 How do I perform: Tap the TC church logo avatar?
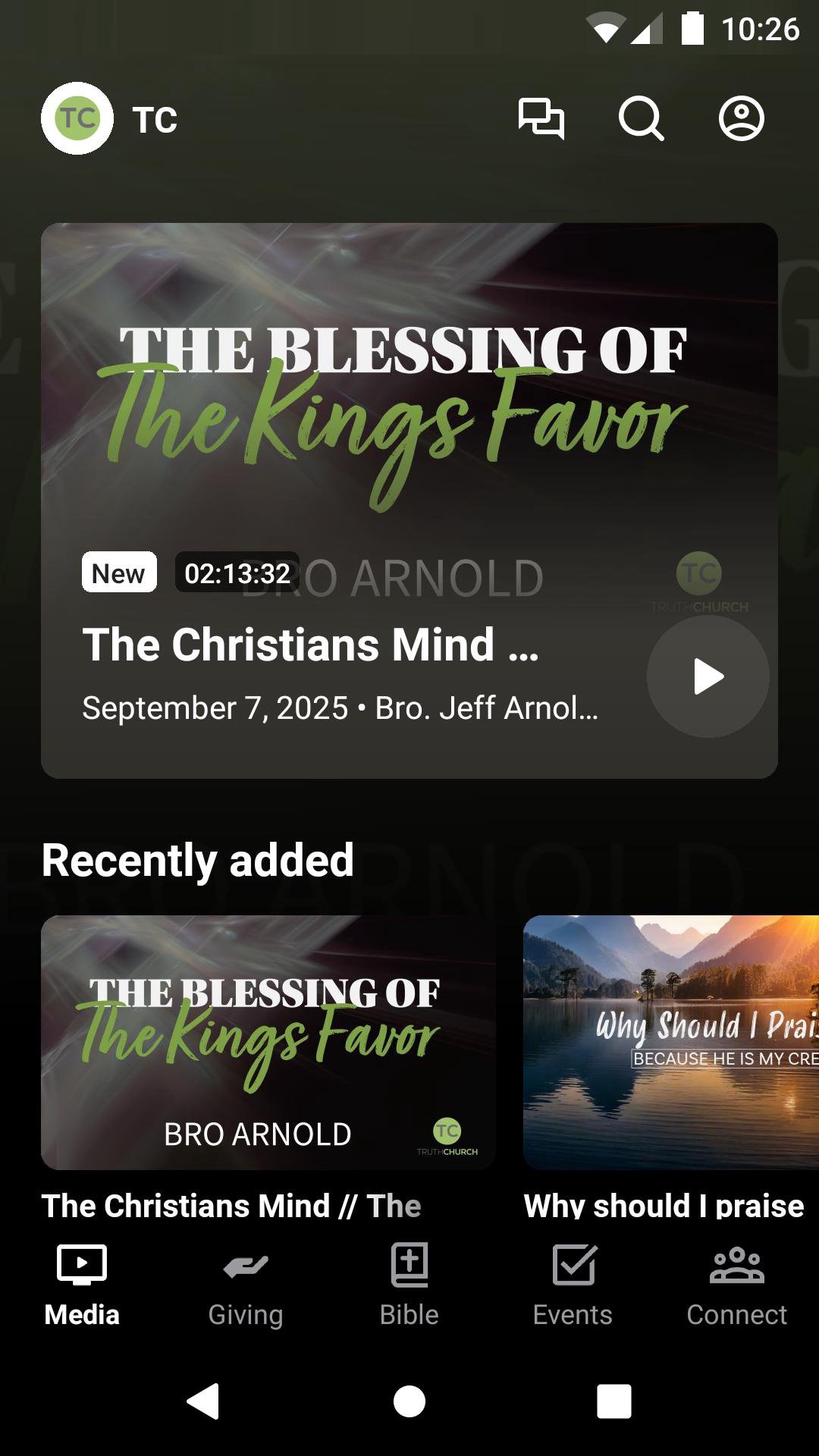[77, 118]
